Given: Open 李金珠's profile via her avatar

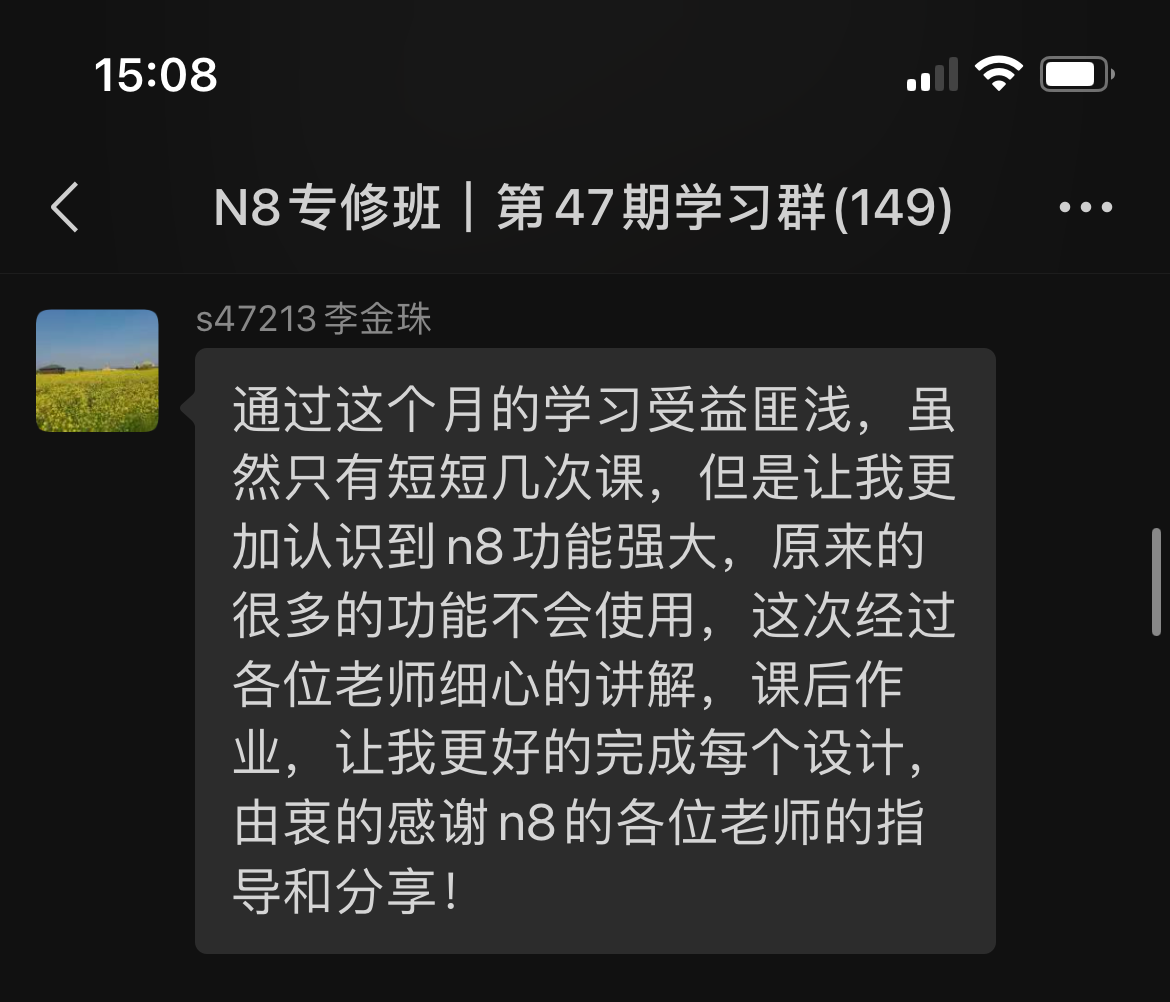Looking at the screenshot, I should (97, 371).
